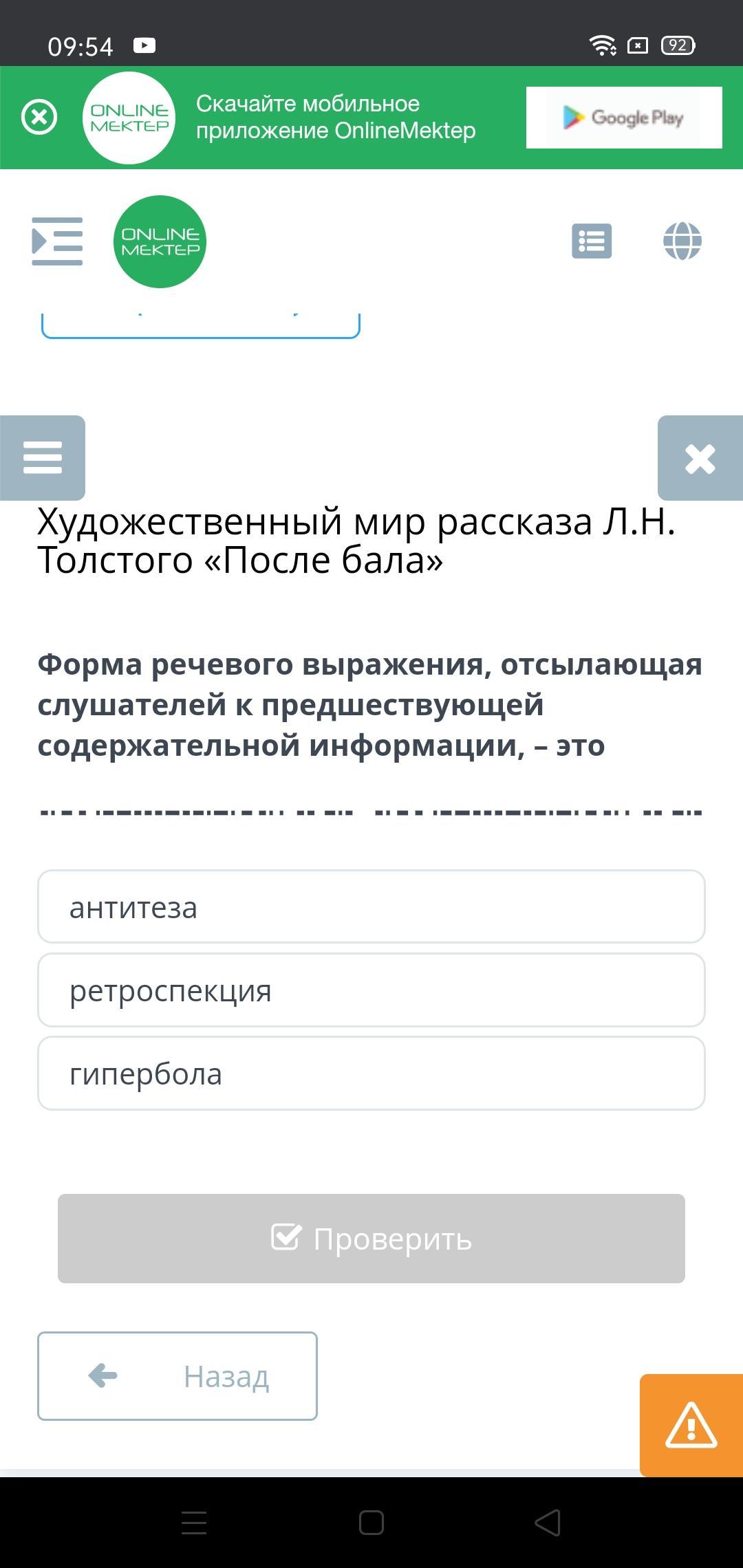Image resolution: width=743 pixels, height=1568 pixels.
Task: Go back with the "Назад" button
Action: click(x=177, y=1376)
